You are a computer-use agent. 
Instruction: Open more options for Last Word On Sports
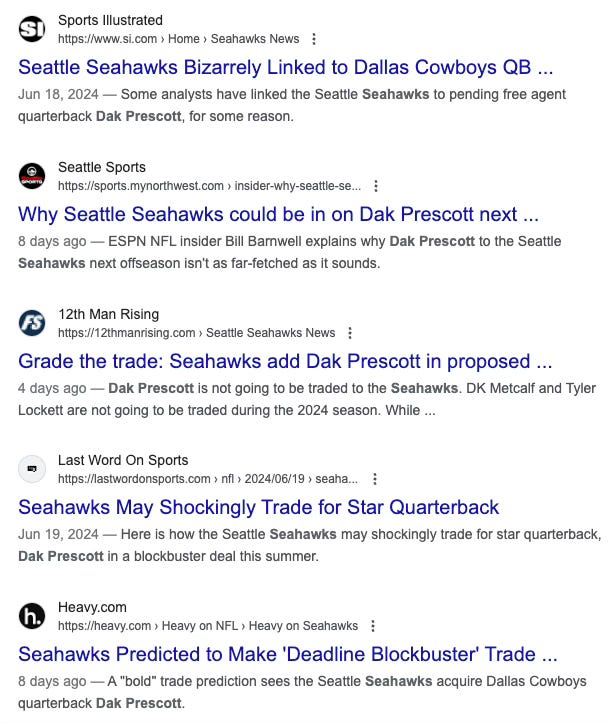(375, 479)
